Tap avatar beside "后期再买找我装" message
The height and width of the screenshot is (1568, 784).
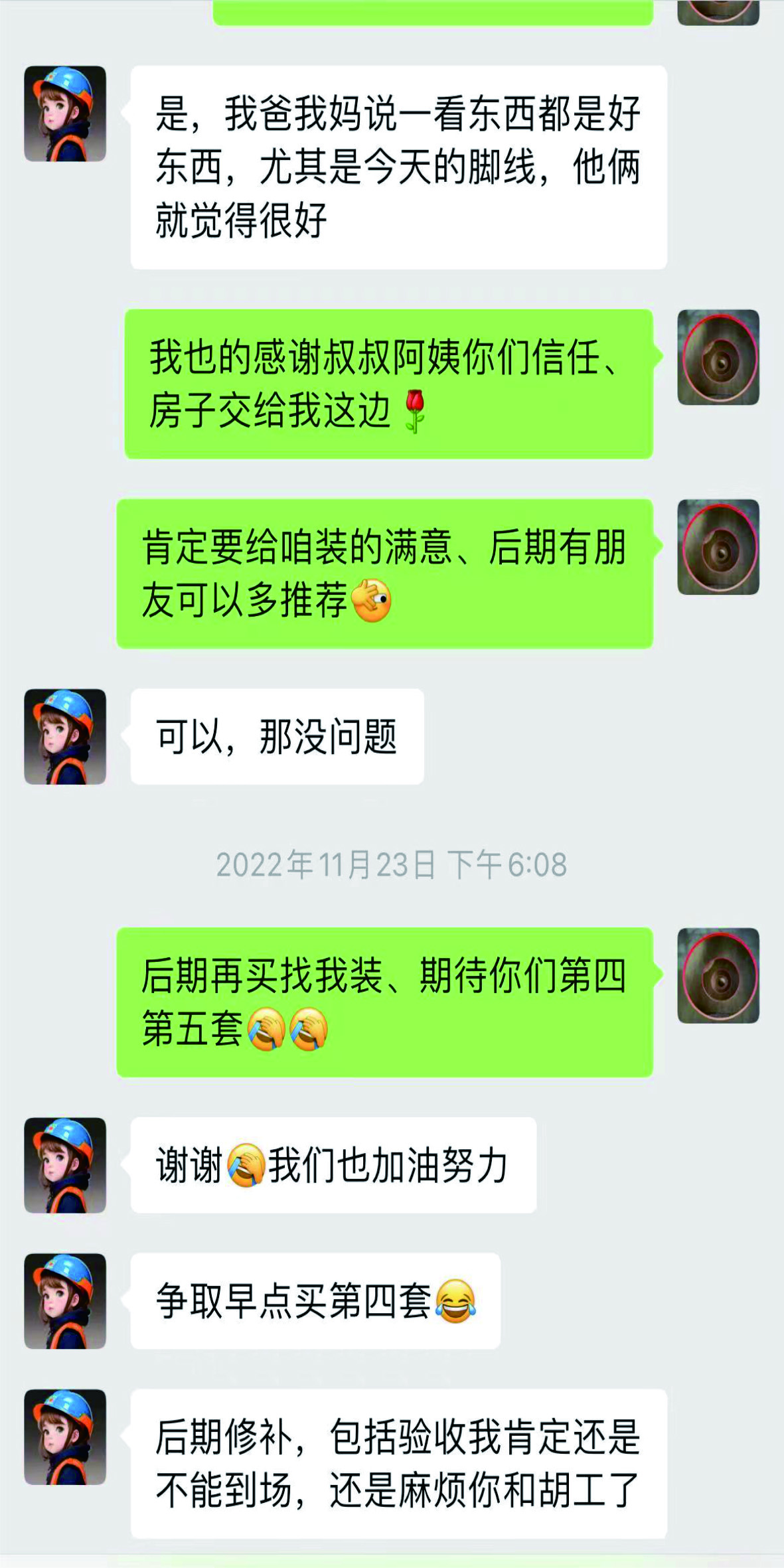click(718, 975)
